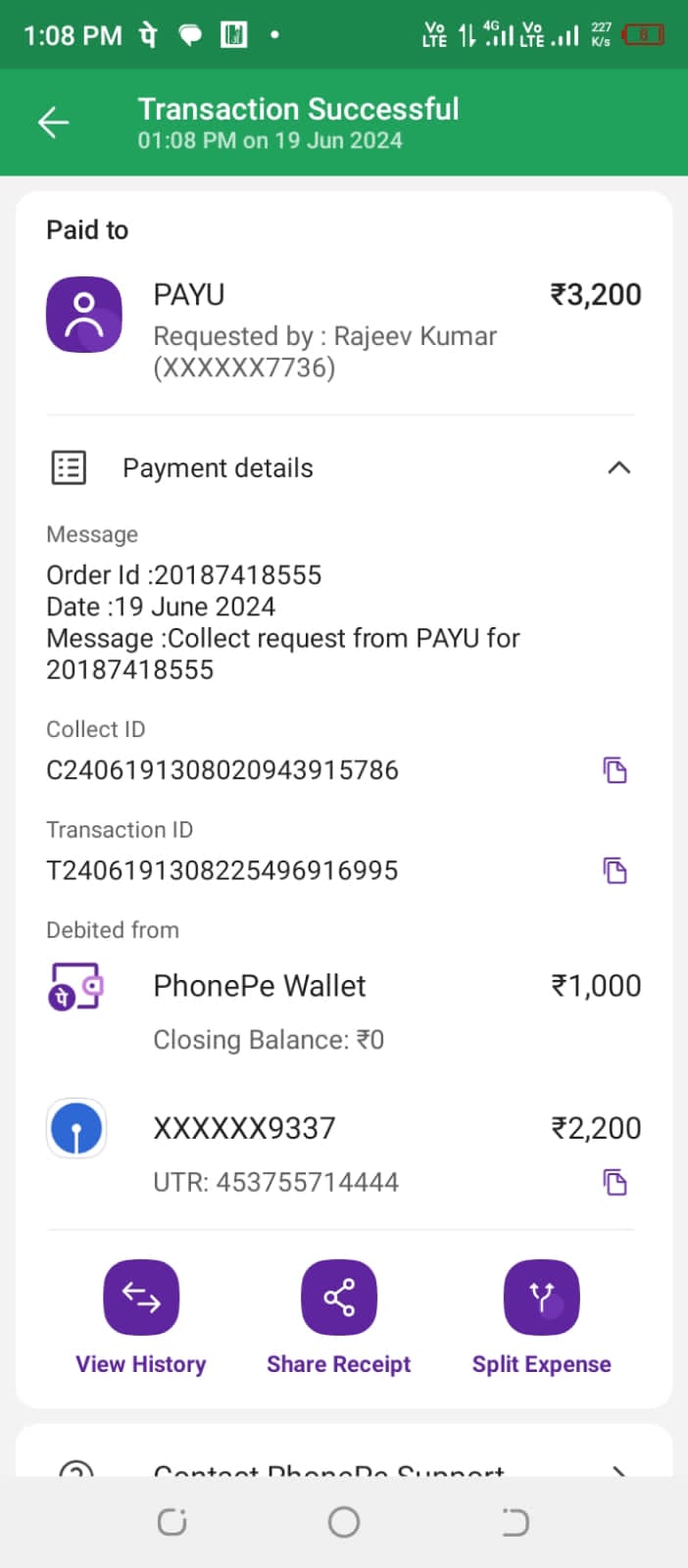
Task: Share the transaction receipt
Action: click(x=339, y=1298)
